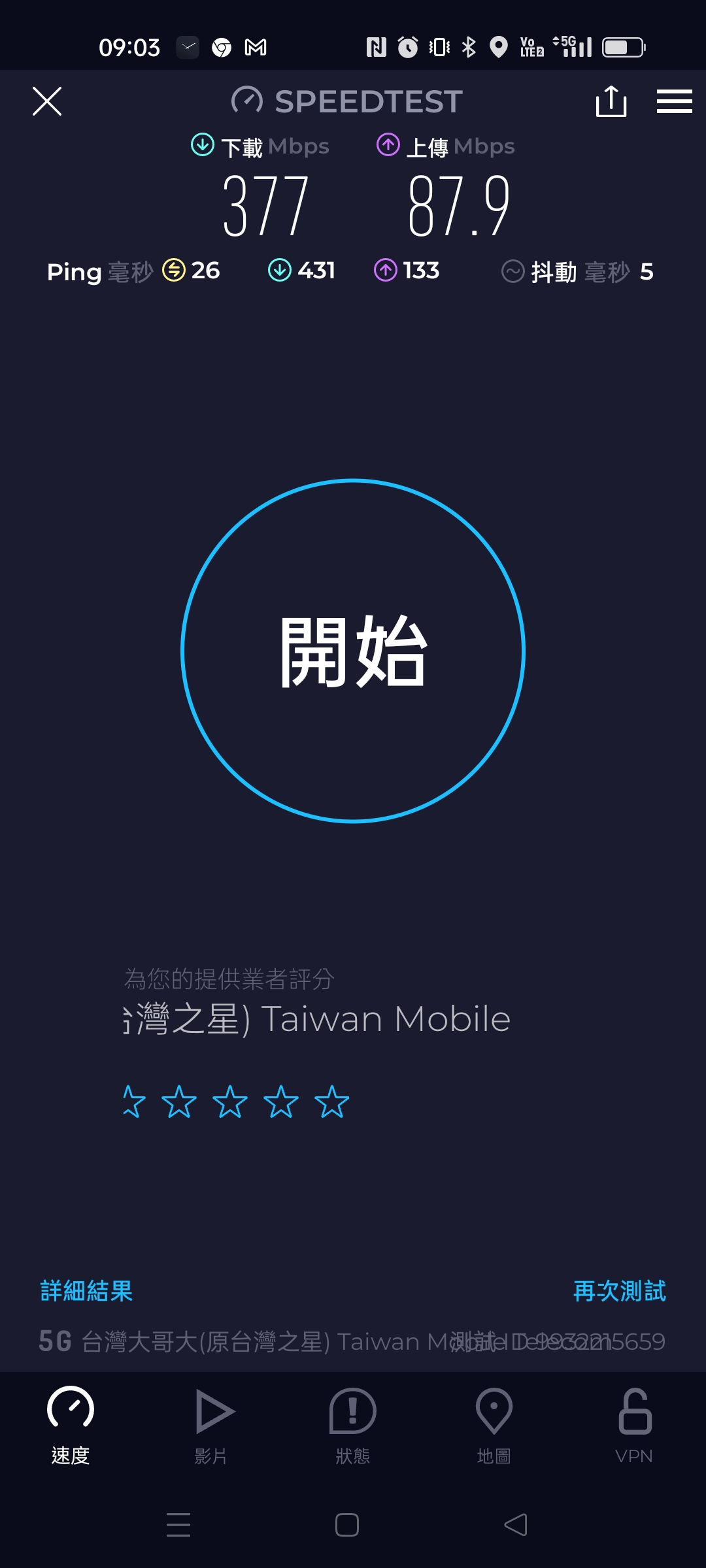Rate Taiwan Mobile with three stars
Image resolution: width=706 pixels, height=1568 pixels.
230,1102
